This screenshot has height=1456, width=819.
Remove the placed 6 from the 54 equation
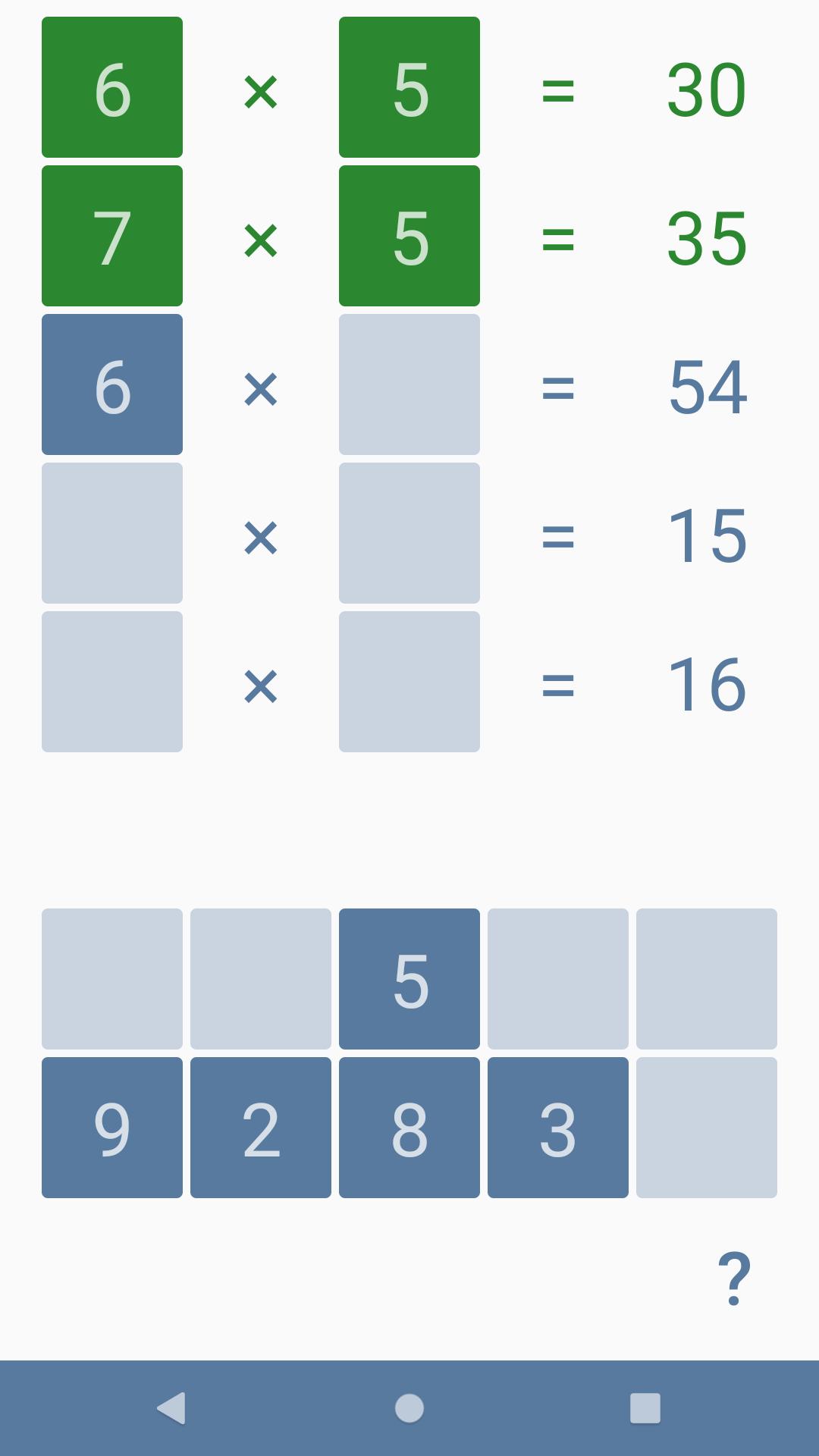pyautogui.click(x=112, y=384)
